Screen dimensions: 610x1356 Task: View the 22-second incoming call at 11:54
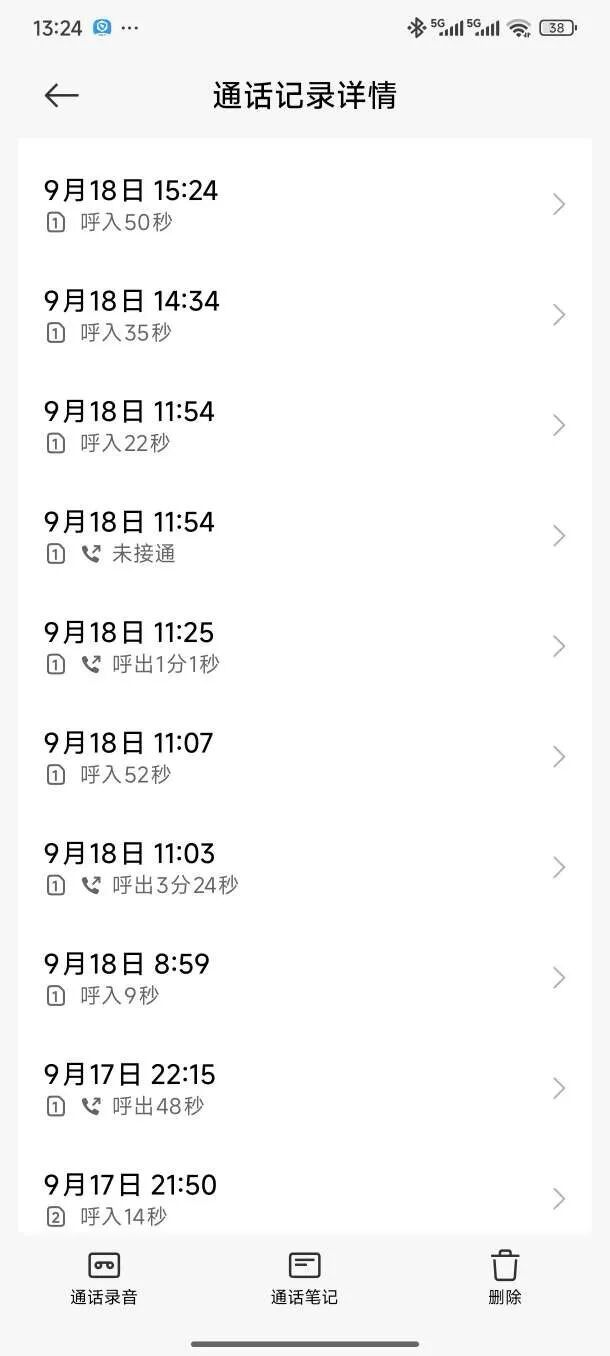[304, 426]
